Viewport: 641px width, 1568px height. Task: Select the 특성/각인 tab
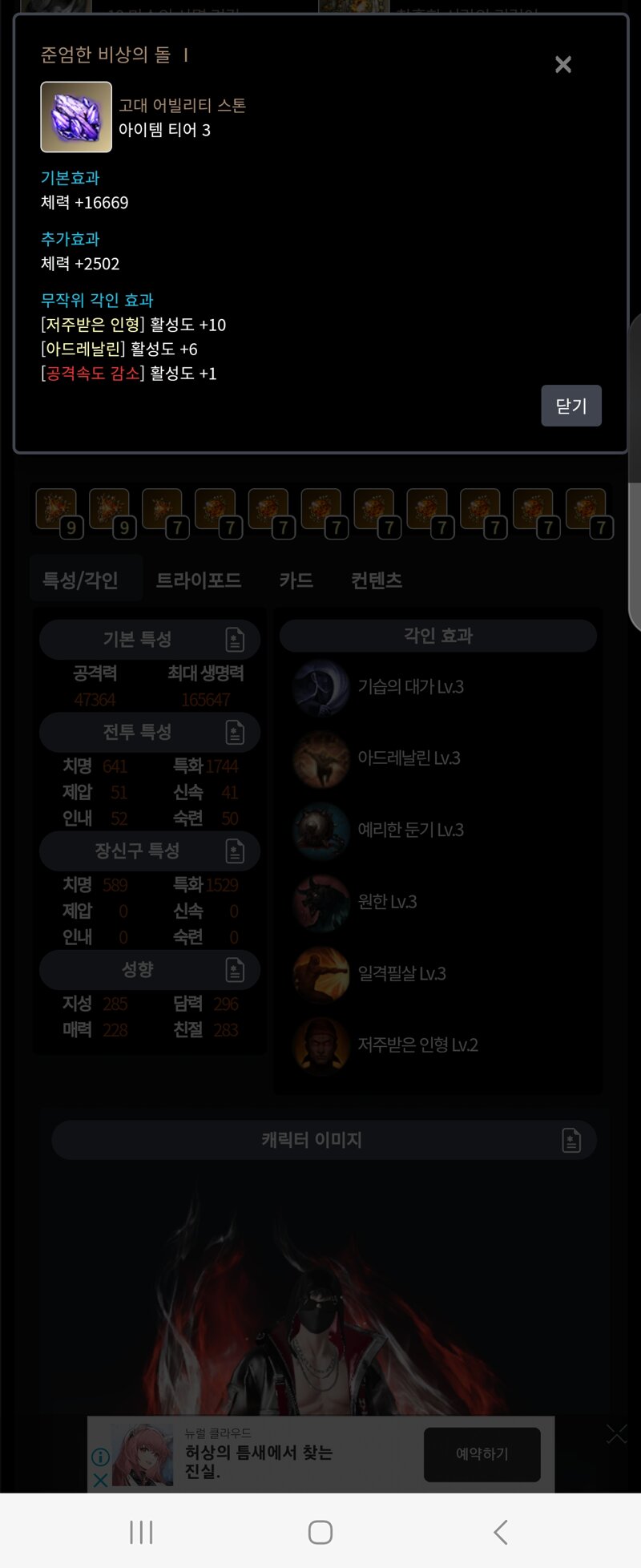(x=80, y=580)
